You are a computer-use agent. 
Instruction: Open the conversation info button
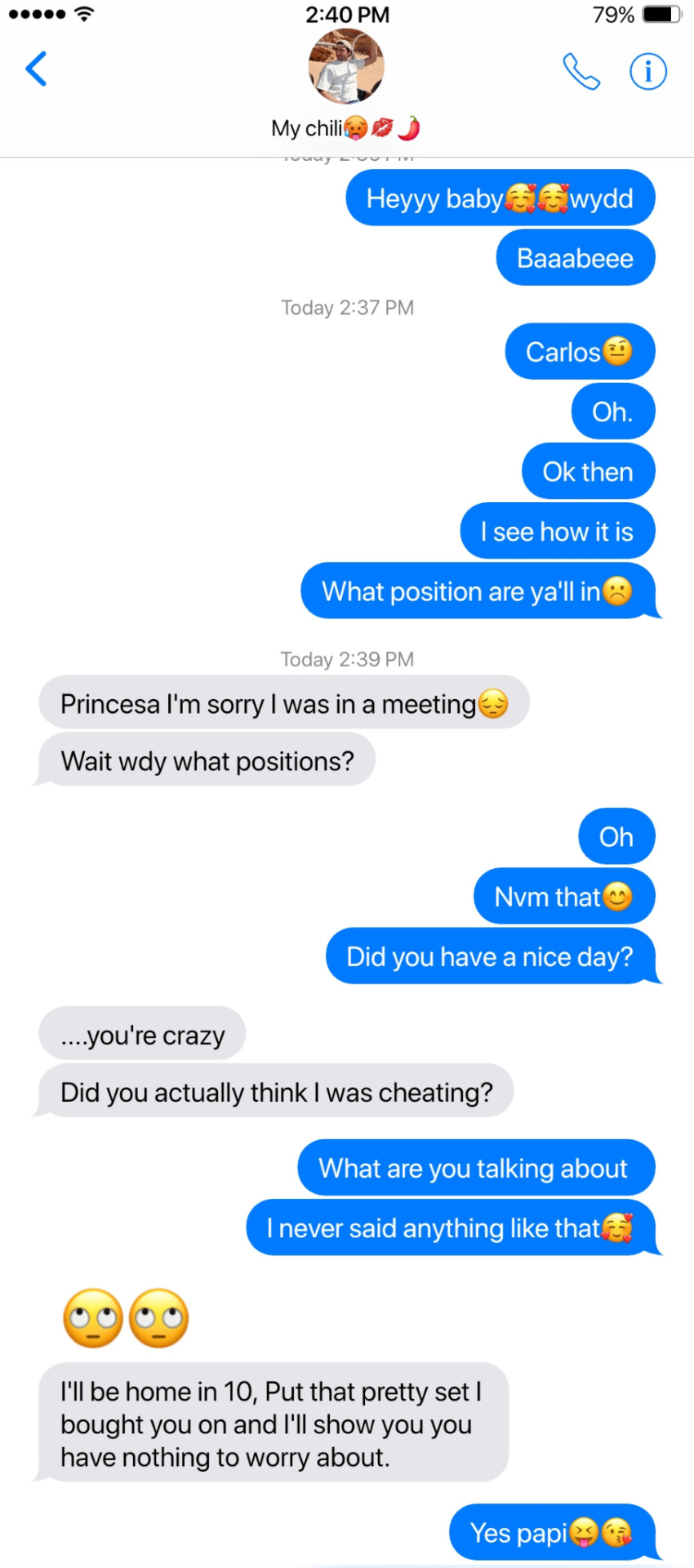648,72
